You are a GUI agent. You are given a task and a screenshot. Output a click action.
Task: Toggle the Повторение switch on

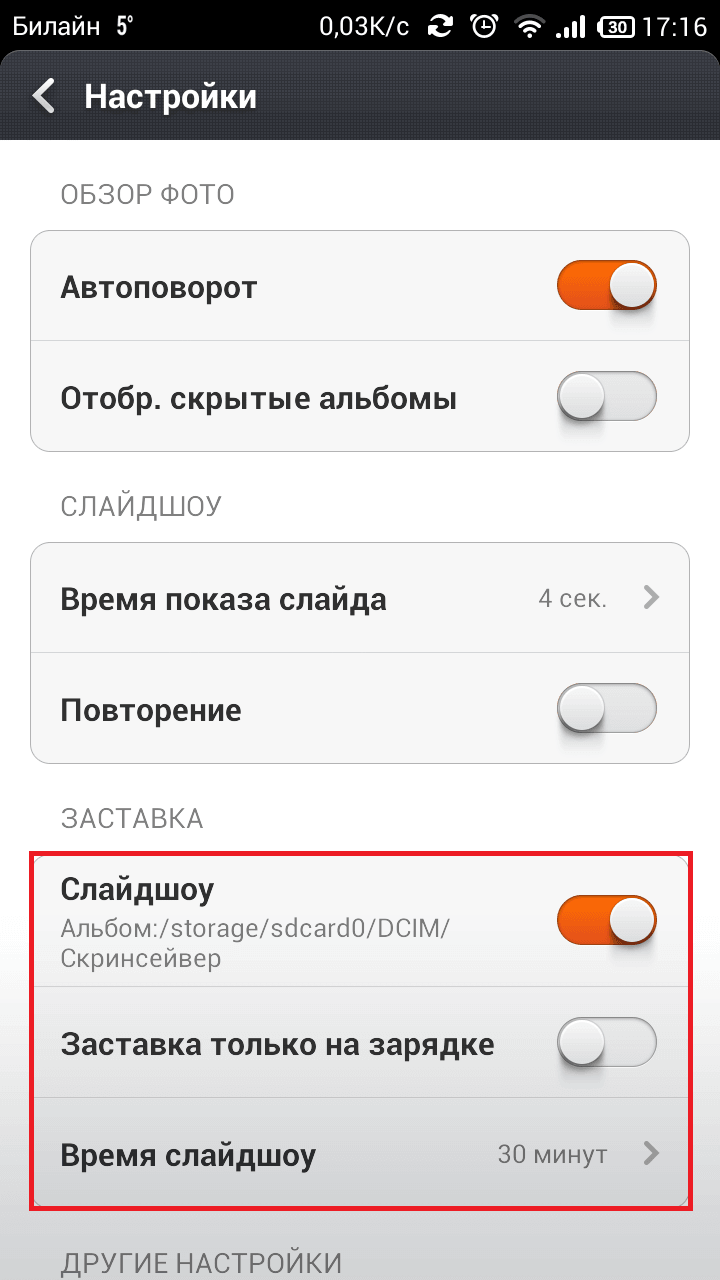607,709
